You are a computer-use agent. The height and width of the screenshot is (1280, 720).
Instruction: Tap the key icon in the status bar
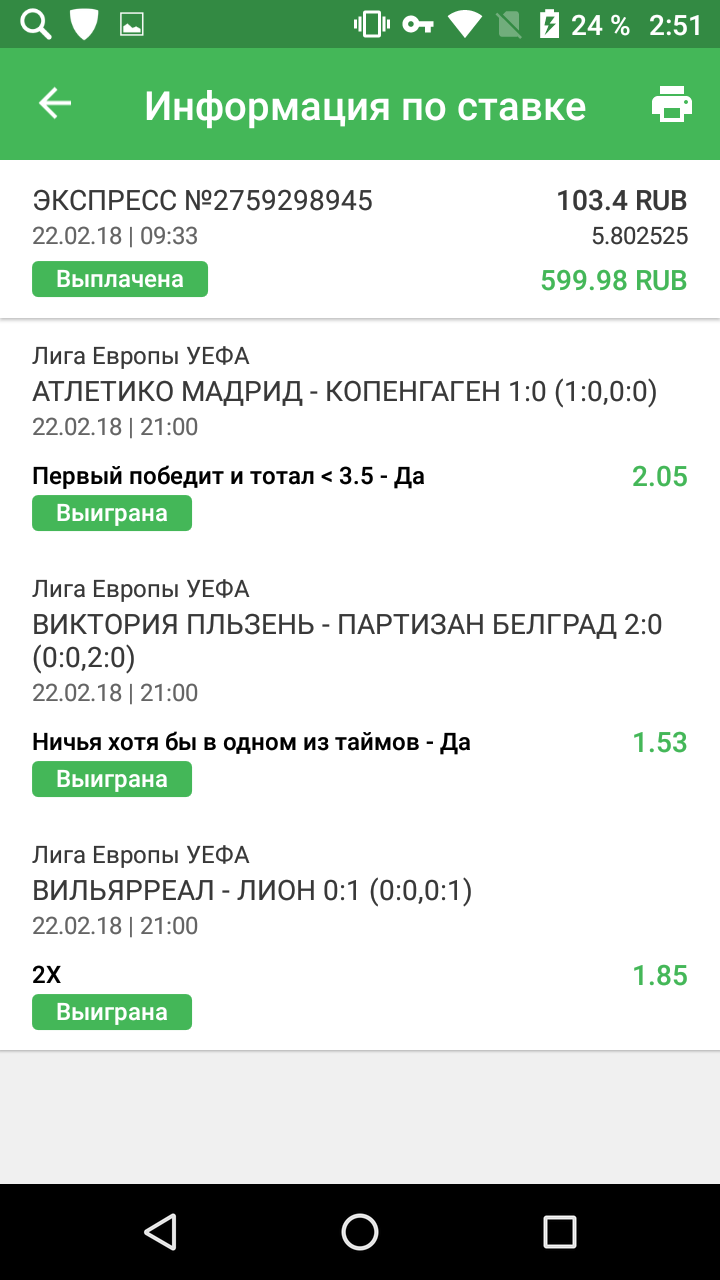(x=419, y=21)
